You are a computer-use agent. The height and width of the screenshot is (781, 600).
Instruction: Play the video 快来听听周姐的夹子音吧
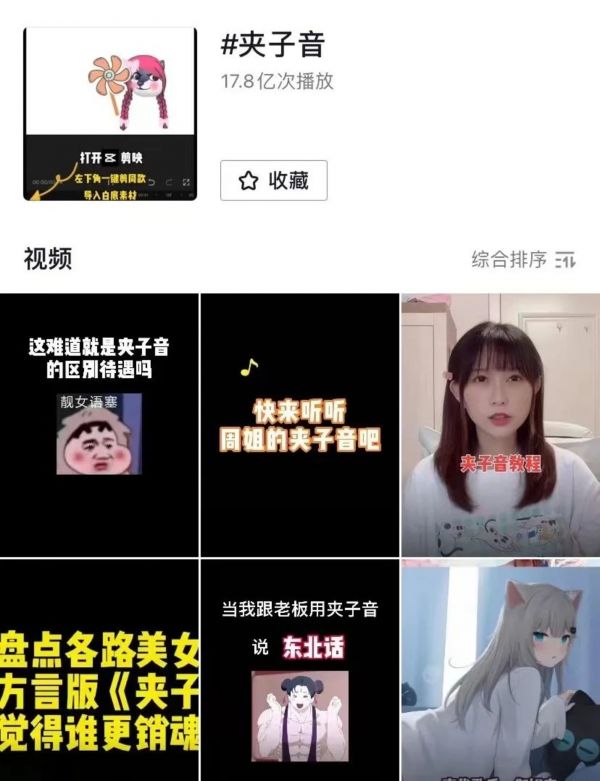tap(300, 425)
